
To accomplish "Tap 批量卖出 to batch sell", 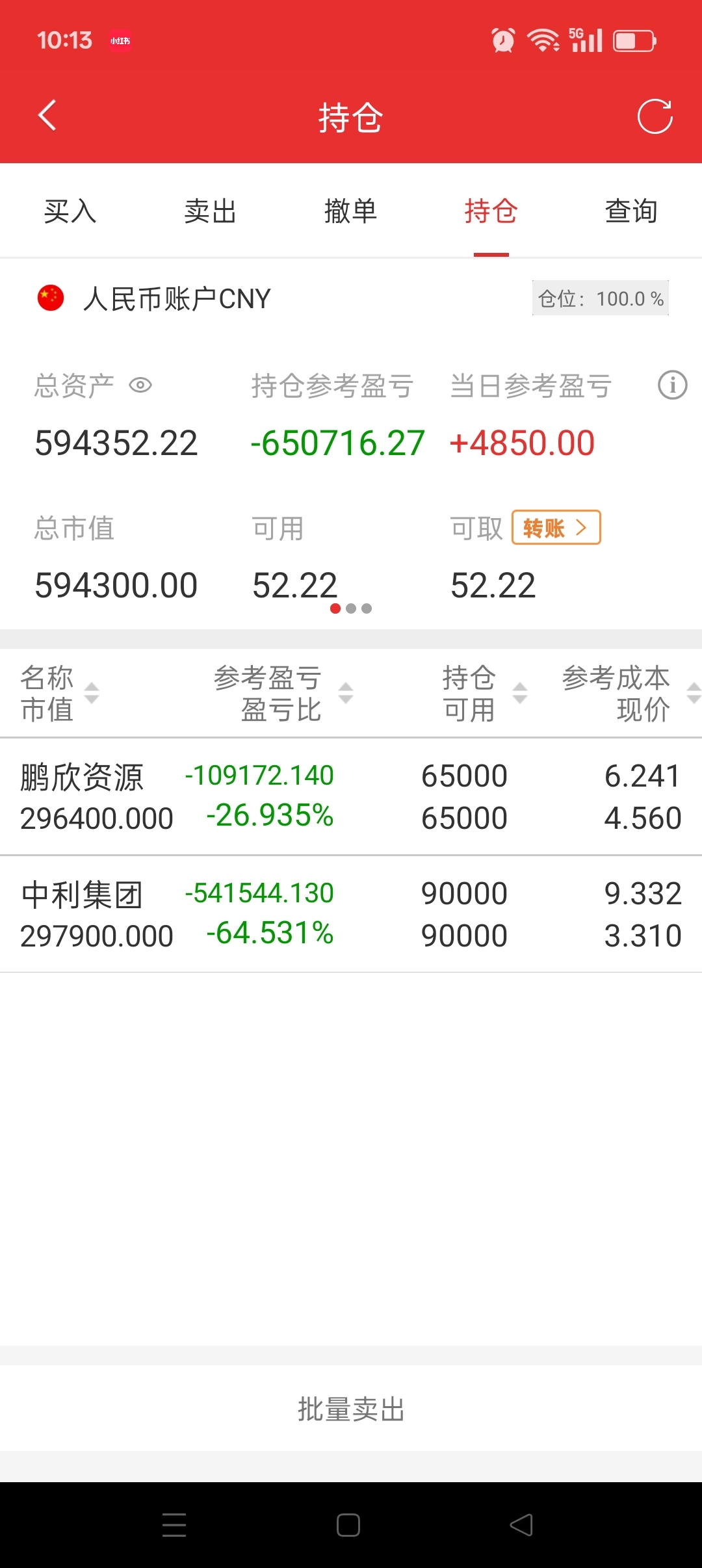I will pos(351,1409).
